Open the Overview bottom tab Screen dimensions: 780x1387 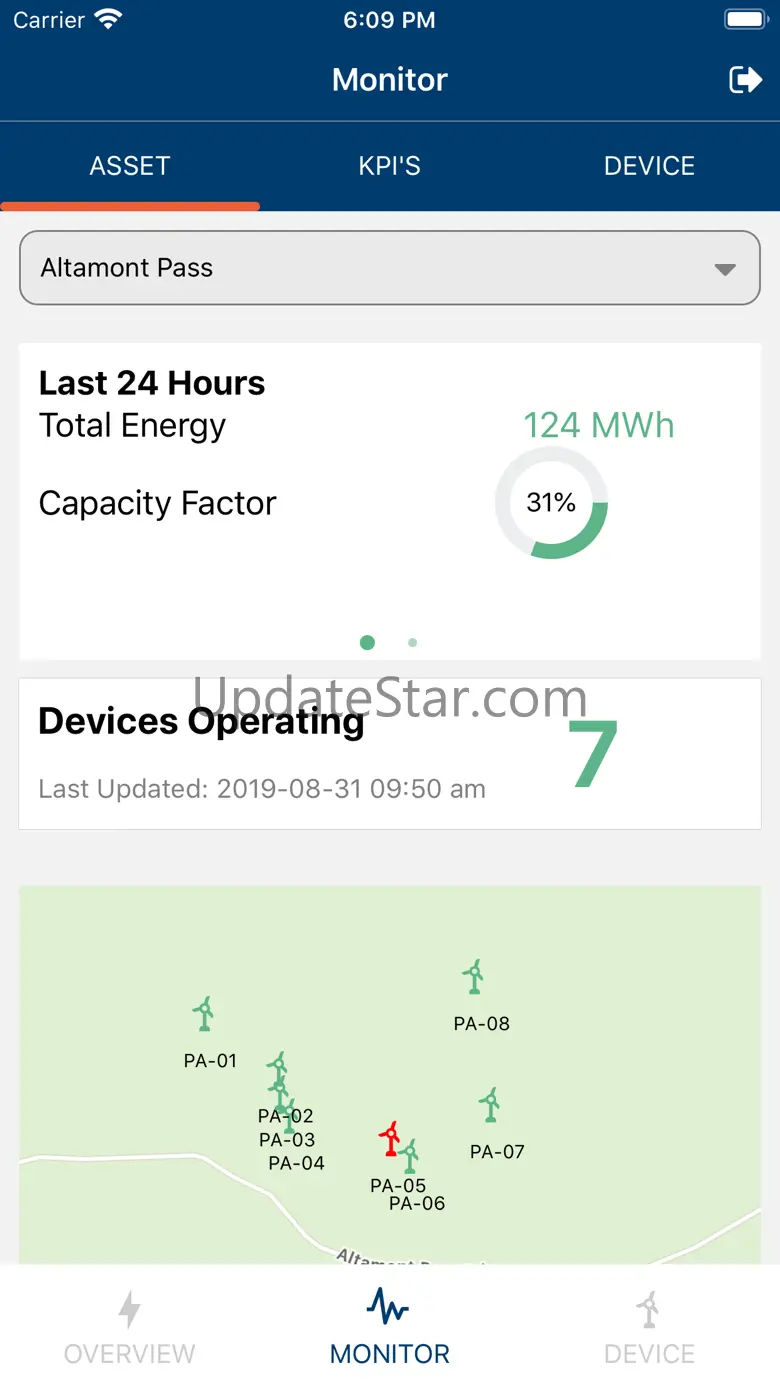(130, 1326)
